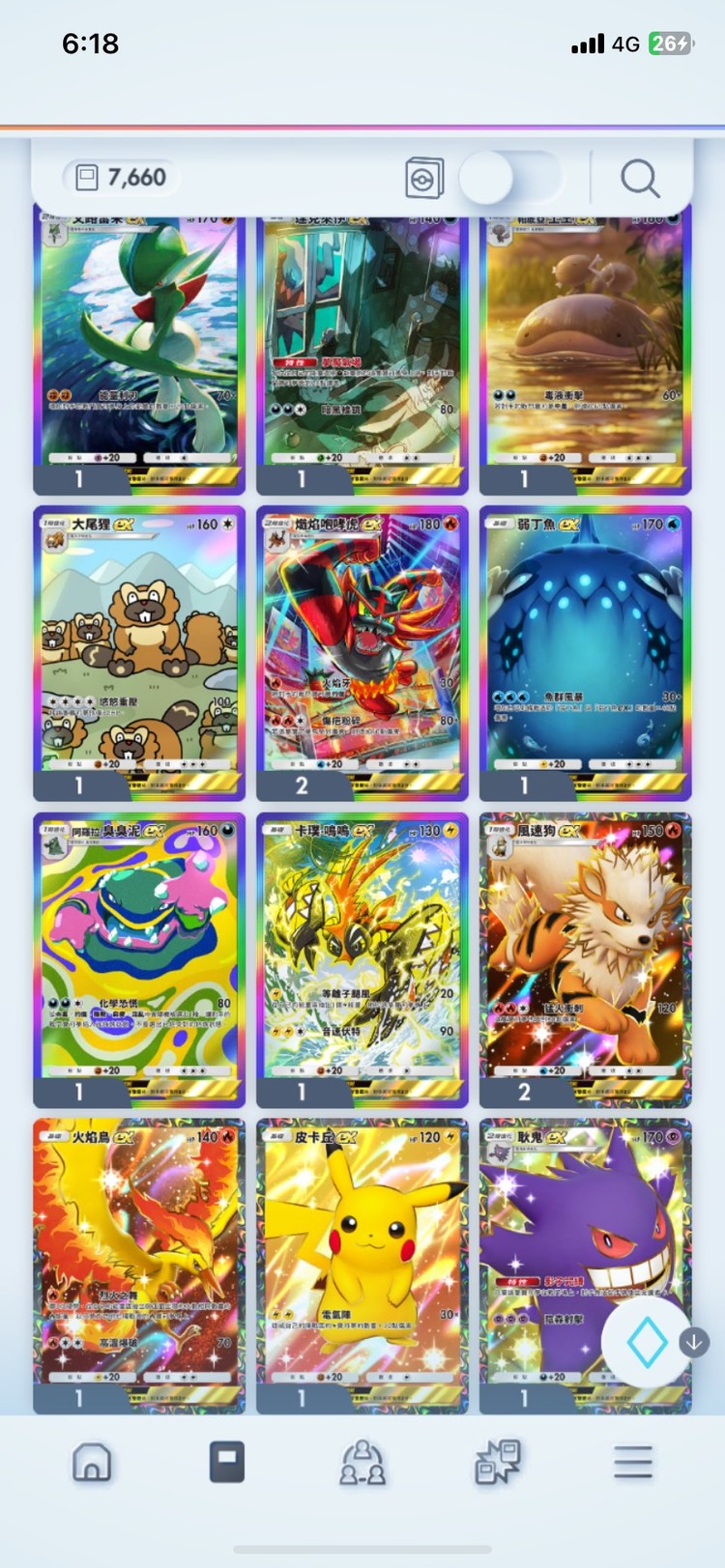Viewport: 725px width, 1568px height.
Task: Open the Home tab
Action: pos(93,1463)
